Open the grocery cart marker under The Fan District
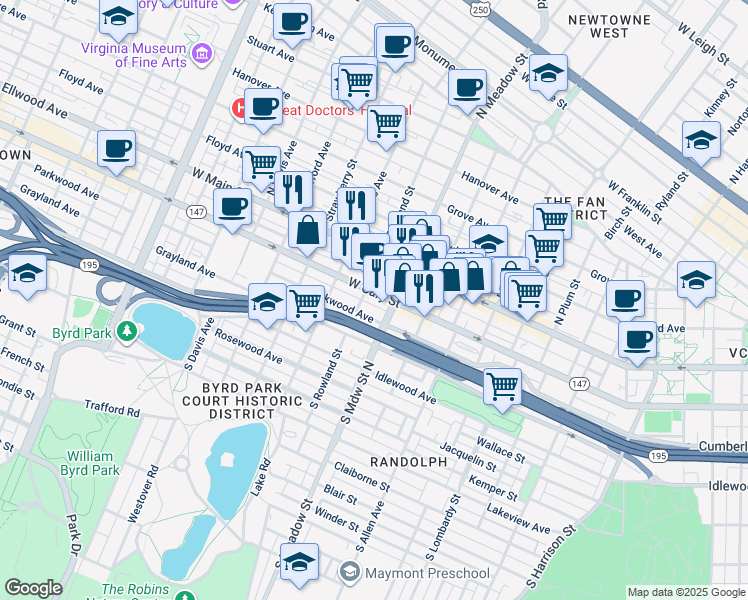This screenshot has height=600, width=748. click(x=552, y=220)
